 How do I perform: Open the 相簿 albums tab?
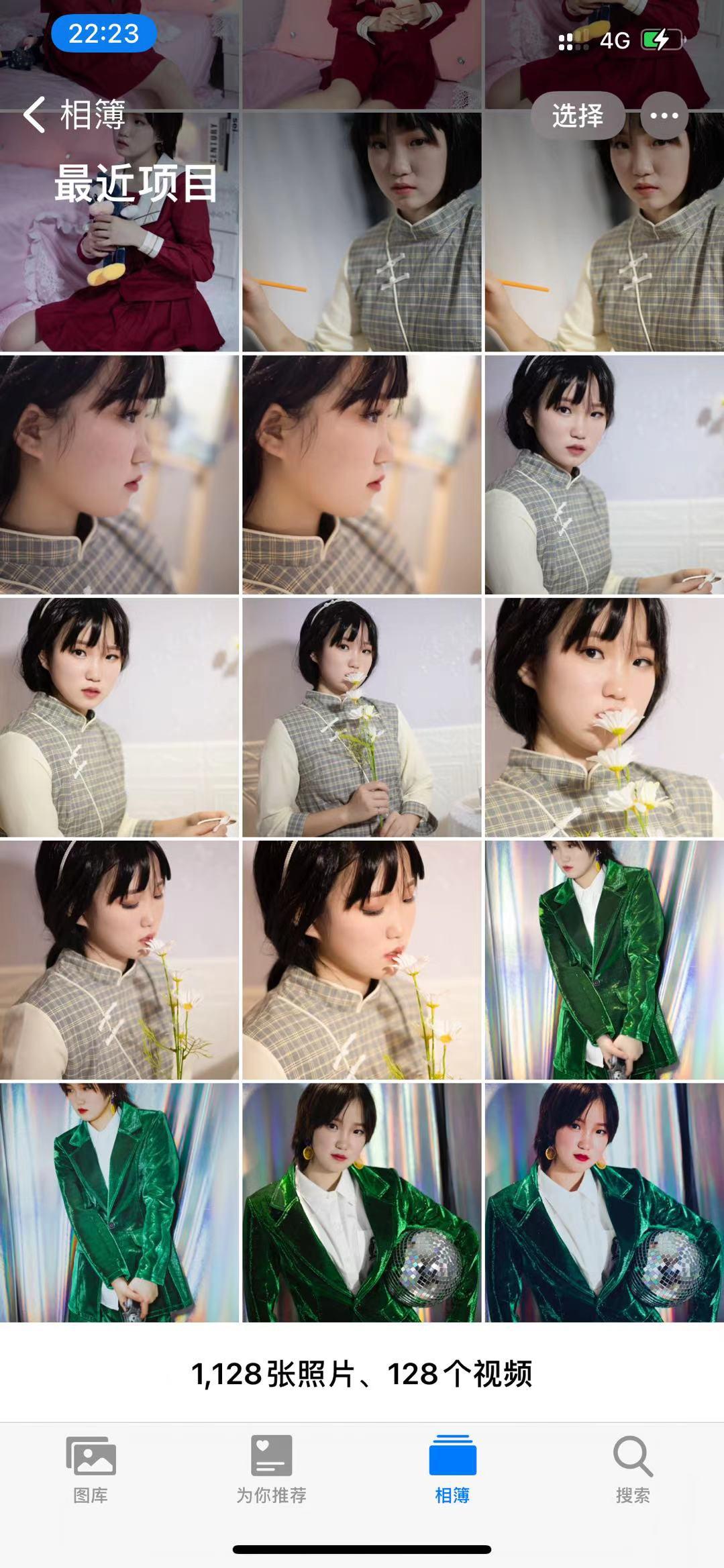click(x=452, y=1468)
